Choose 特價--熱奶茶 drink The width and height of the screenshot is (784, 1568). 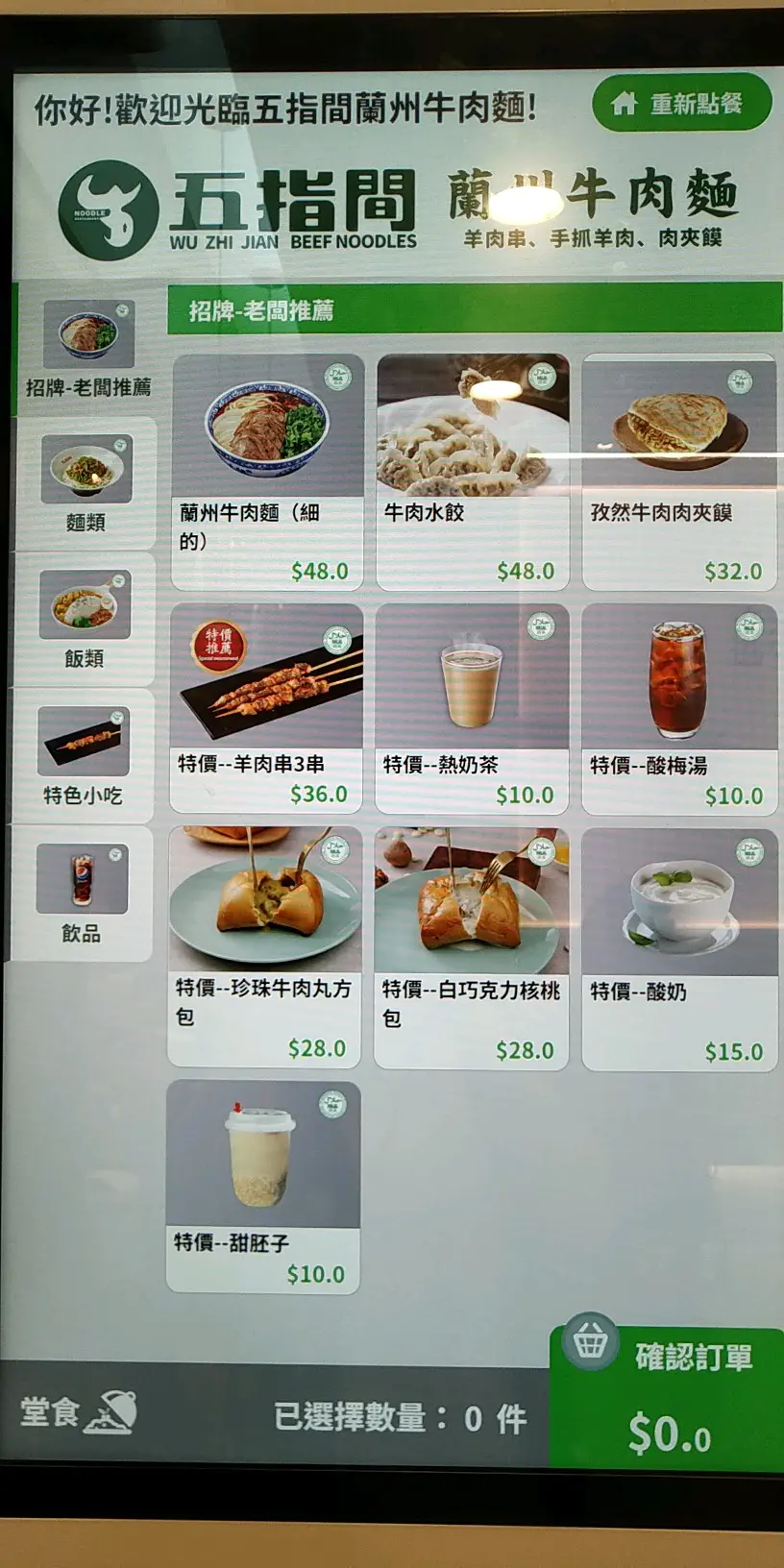(472, 708)
